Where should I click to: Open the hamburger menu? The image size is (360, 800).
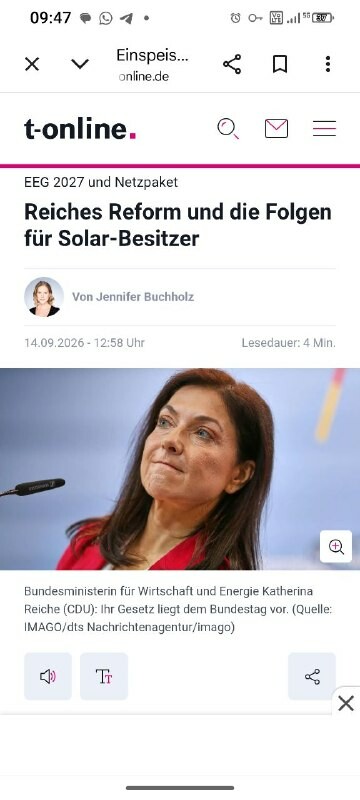click(x=324, y=129)
